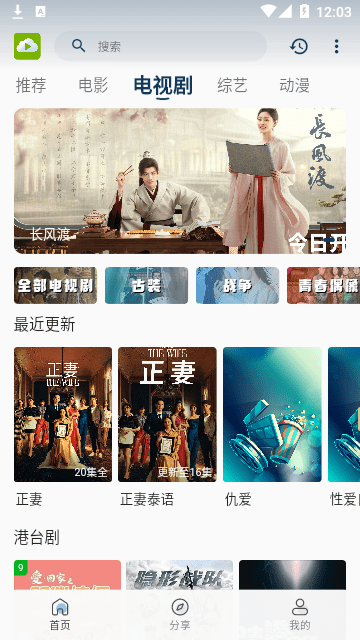This screenshot has height=640, width=360.
Task: Open the 仇爱 show card
Action: coord(272,414)
